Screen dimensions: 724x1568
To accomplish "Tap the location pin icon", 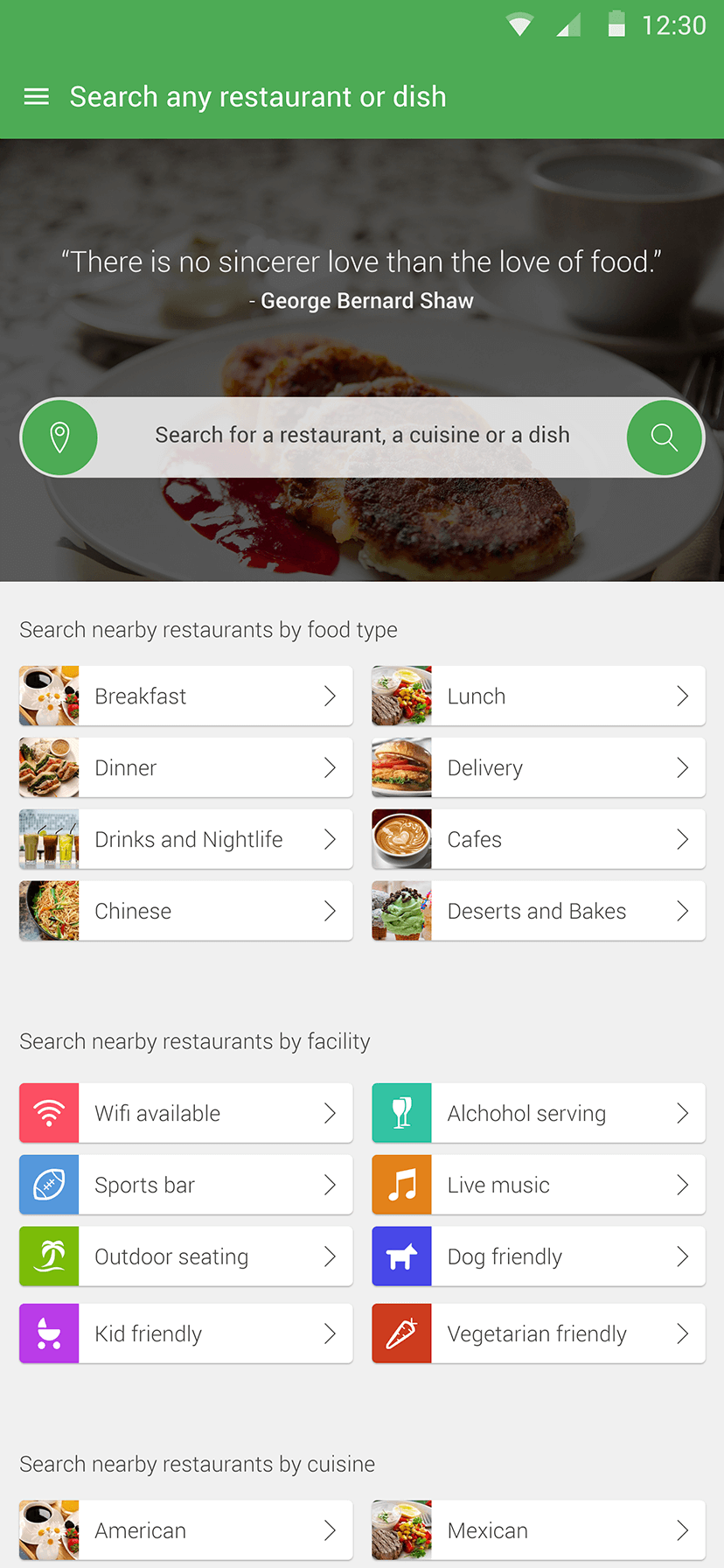I will pyautogui.click(x=59, y=437).
